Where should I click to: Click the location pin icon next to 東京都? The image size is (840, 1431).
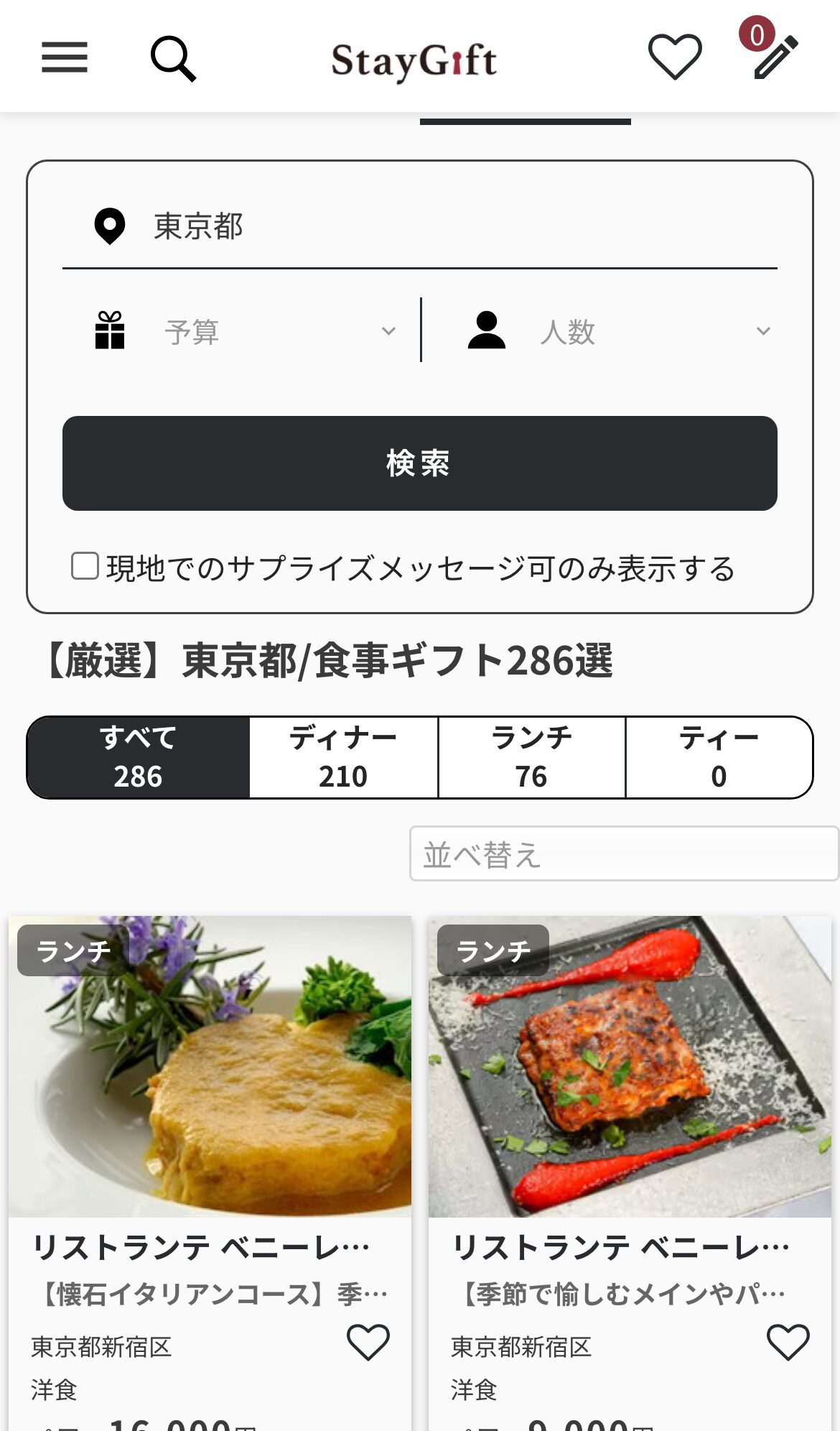pos(109,227)
